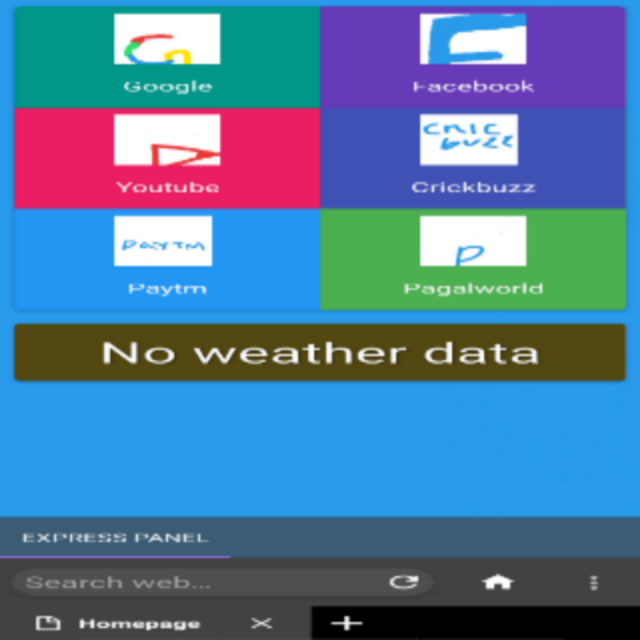Select the Paytm shortcut tile
This screenshot has height=640, width=640.
(x=167, y=258)
